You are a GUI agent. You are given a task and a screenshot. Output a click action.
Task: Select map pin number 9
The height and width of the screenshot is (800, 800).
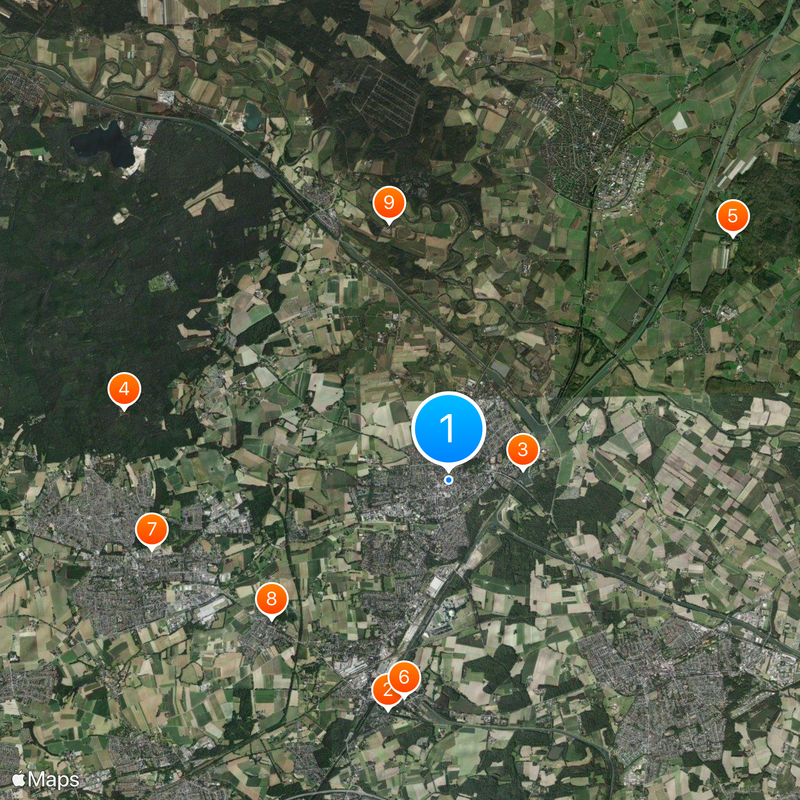click(389, 203)
